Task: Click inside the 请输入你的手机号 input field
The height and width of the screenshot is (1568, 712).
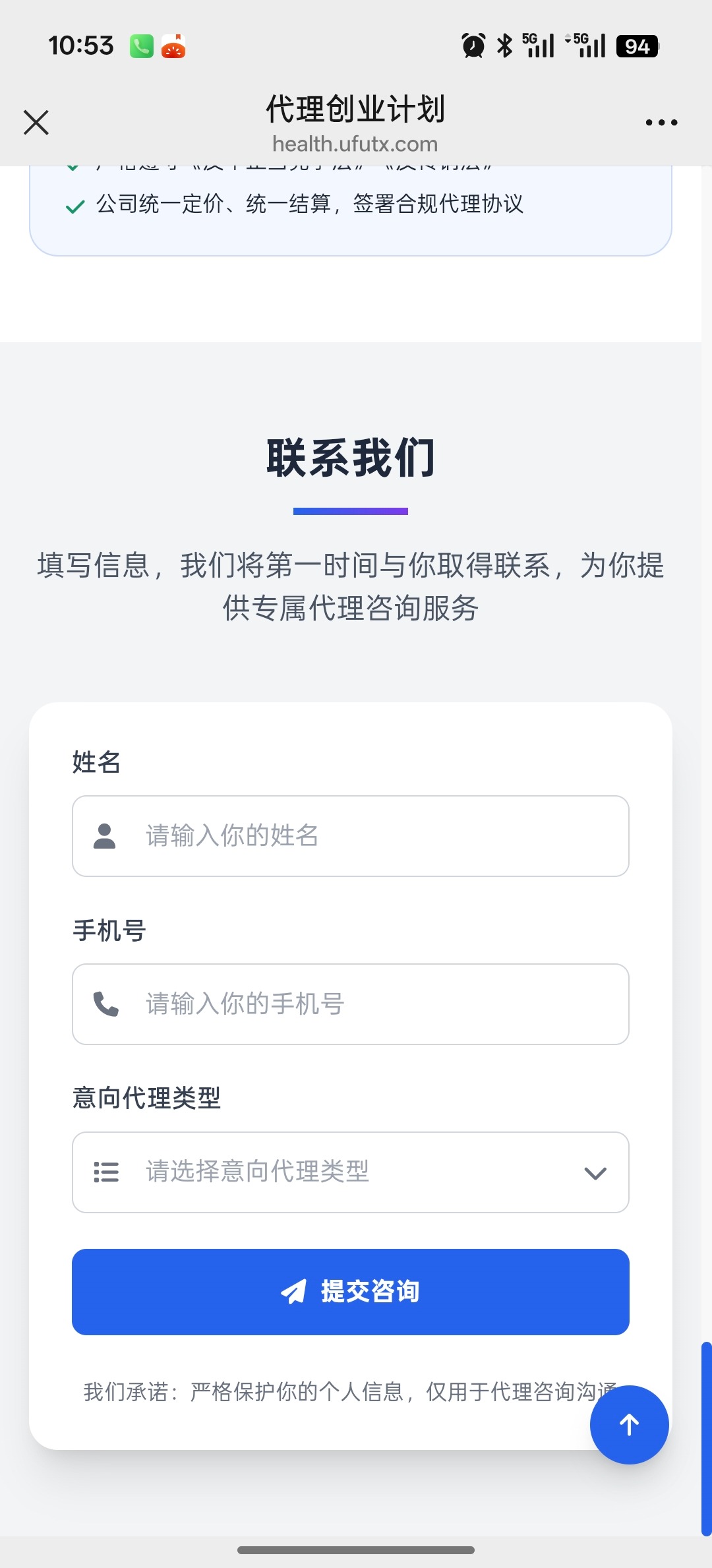Action: pos(349,1004)
